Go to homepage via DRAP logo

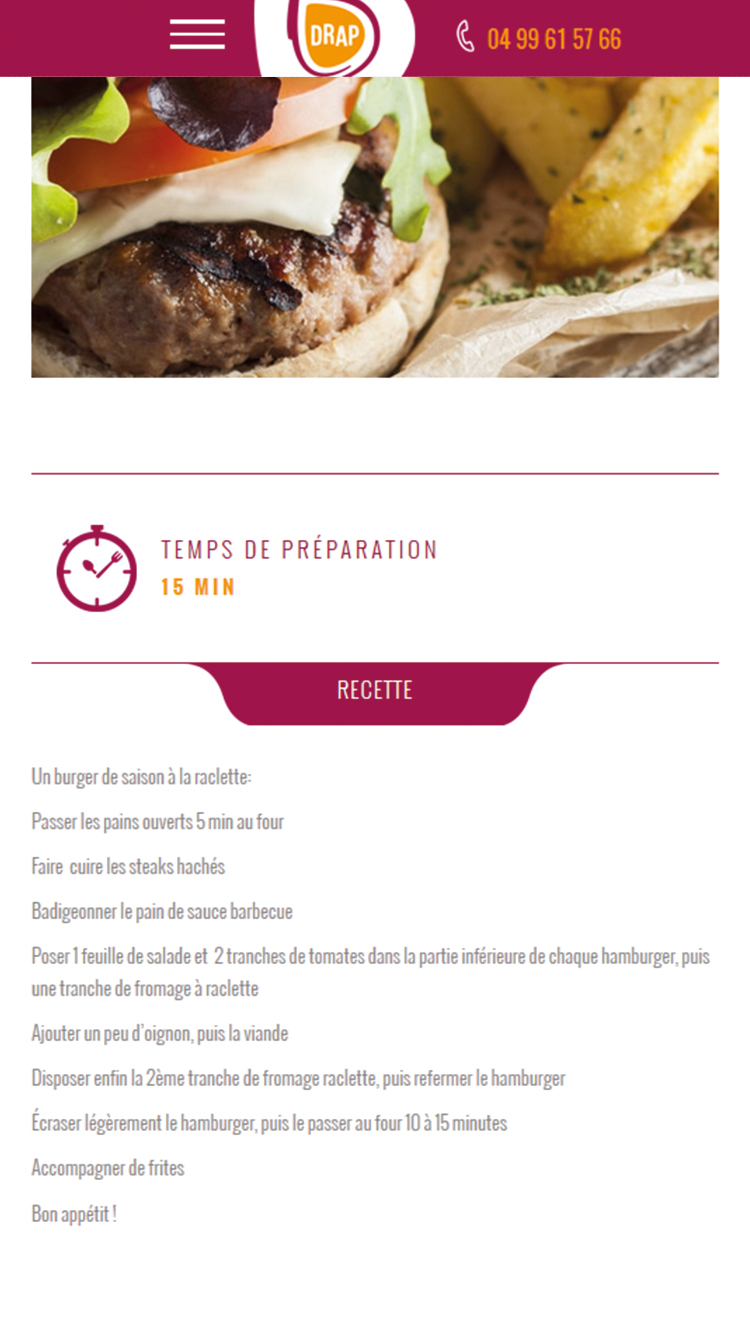click(335, 36)
